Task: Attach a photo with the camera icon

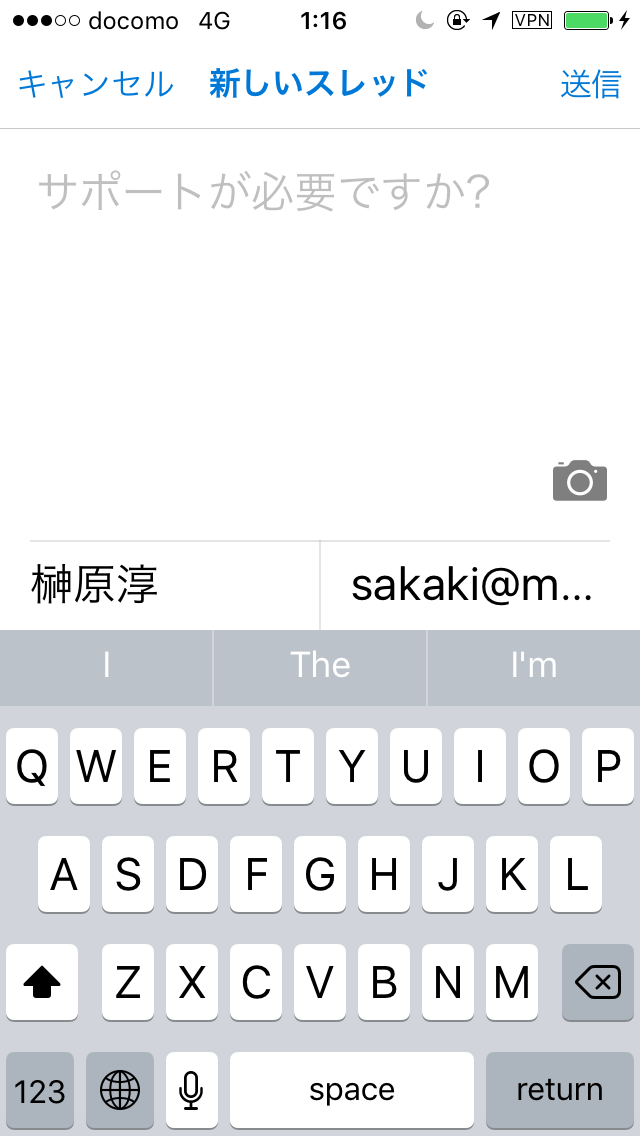Action: click(x=580, y=481)
